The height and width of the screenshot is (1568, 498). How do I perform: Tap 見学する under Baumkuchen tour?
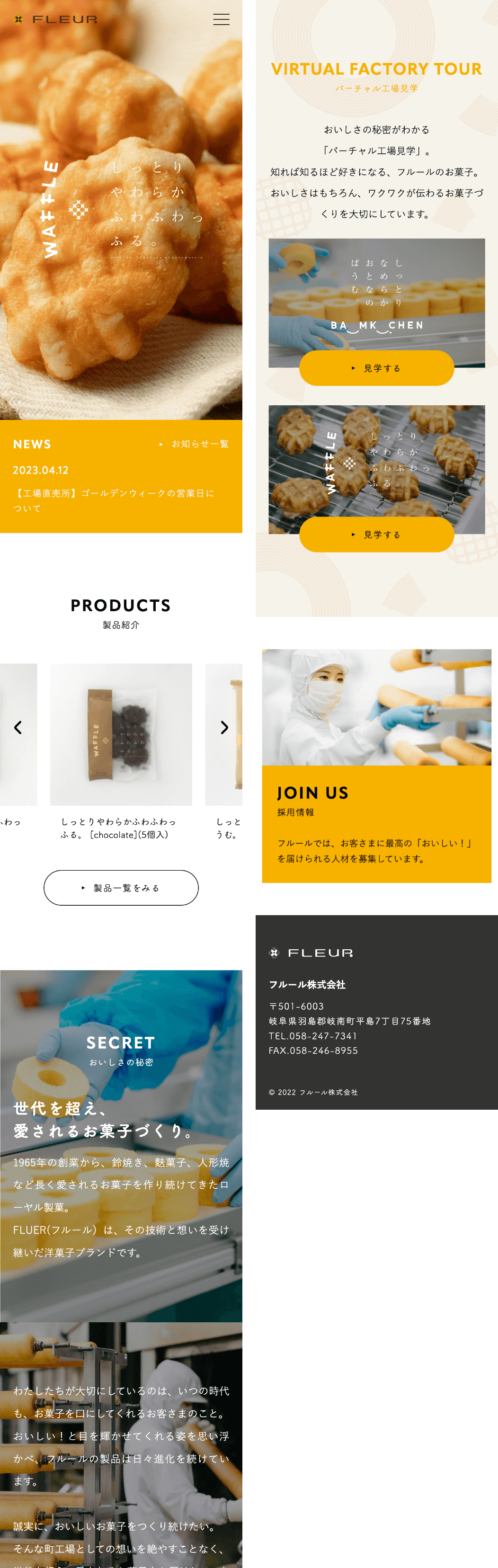[x=376, y=368]
